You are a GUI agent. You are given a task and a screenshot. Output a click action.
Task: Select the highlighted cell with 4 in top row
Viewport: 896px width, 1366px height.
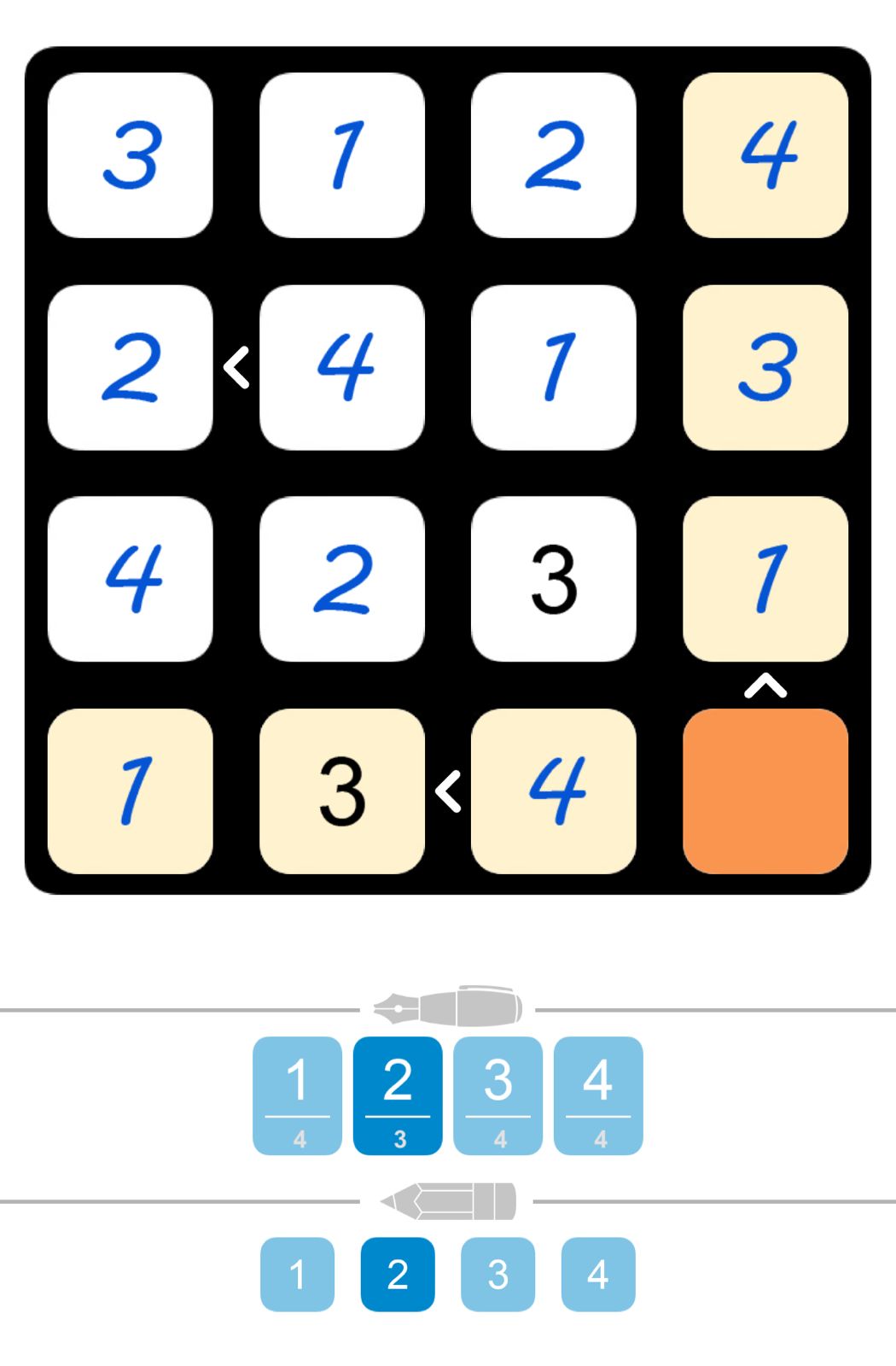pyautogui.click(x=765, y=155)
